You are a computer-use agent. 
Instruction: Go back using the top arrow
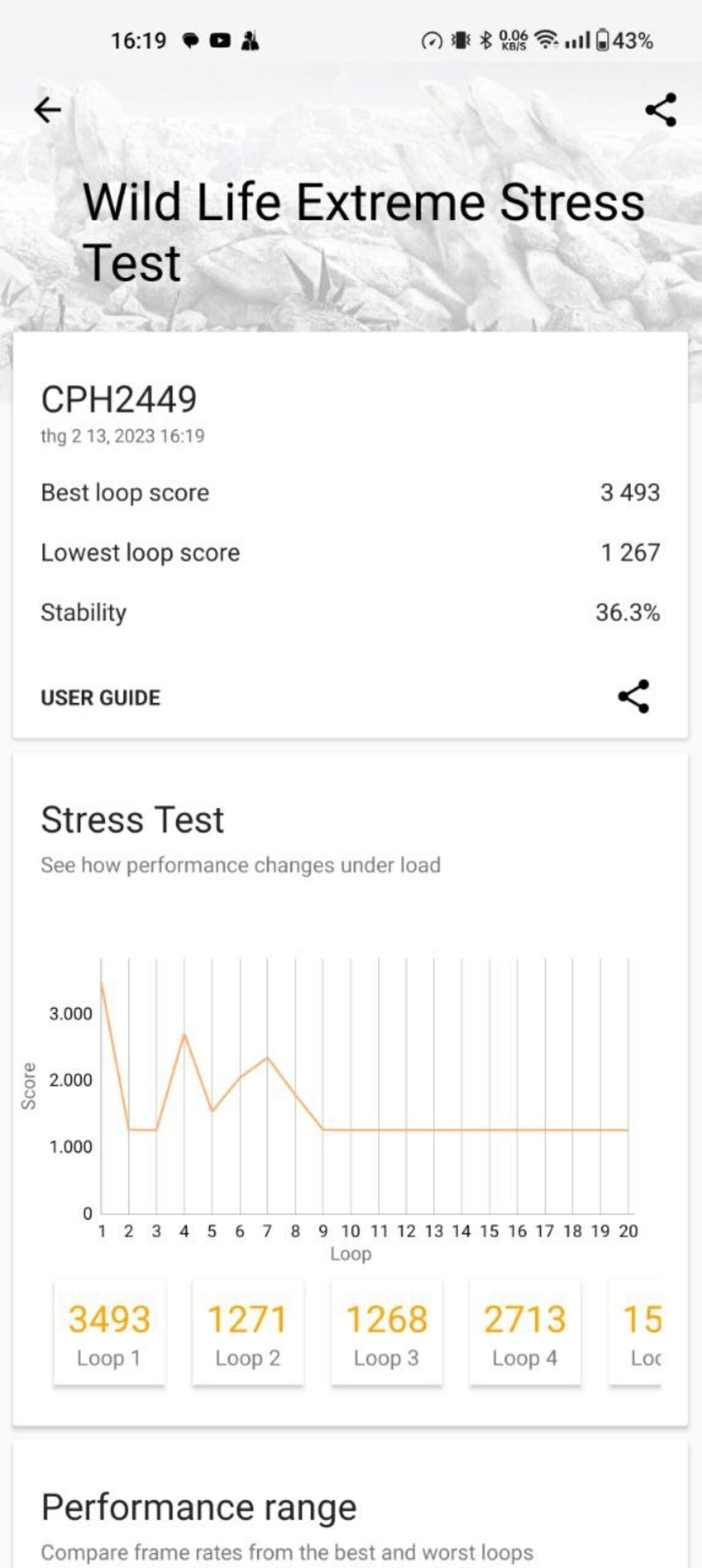pyautogui.click(x=48, y=110)
